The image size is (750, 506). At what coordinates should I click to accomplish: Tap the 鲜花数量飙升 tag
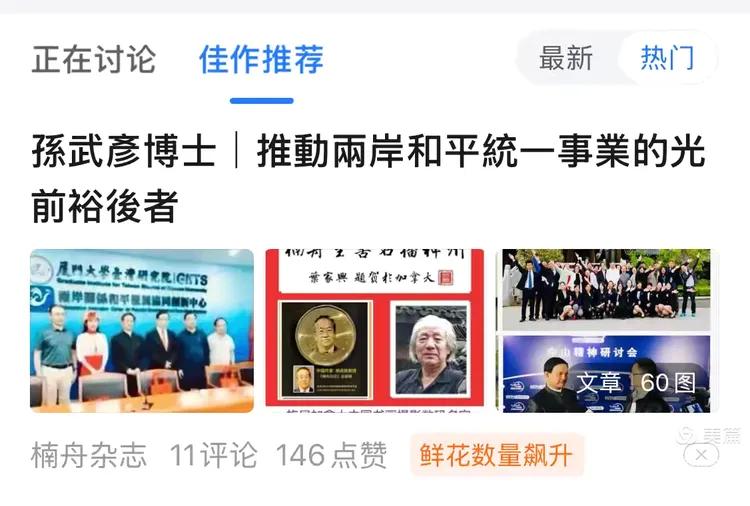pos(496,456)
